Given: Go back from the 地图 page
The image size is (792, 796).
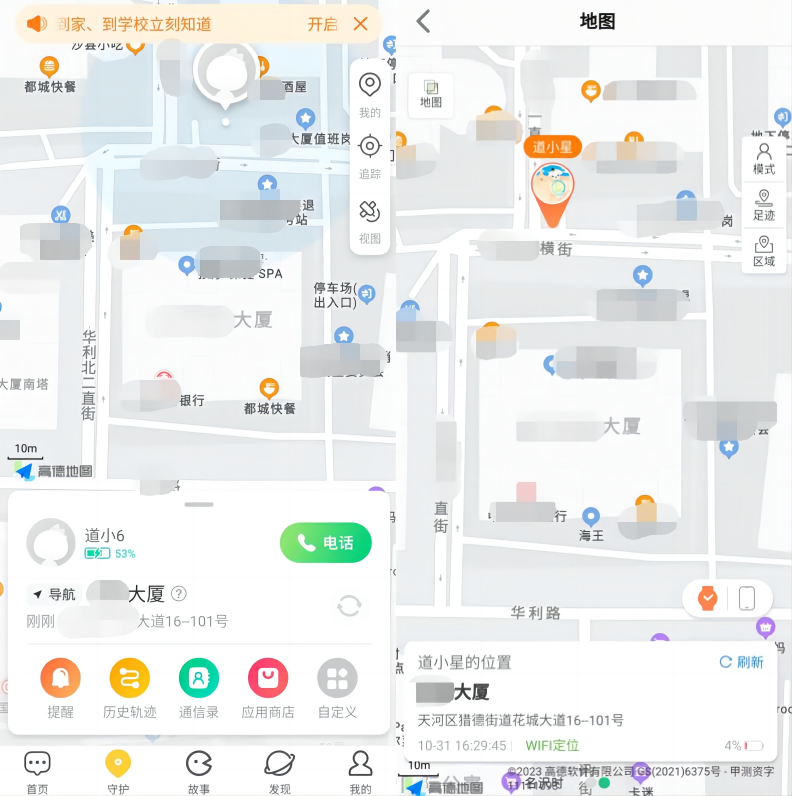Looking at the screenshot, I should (424, 21).
